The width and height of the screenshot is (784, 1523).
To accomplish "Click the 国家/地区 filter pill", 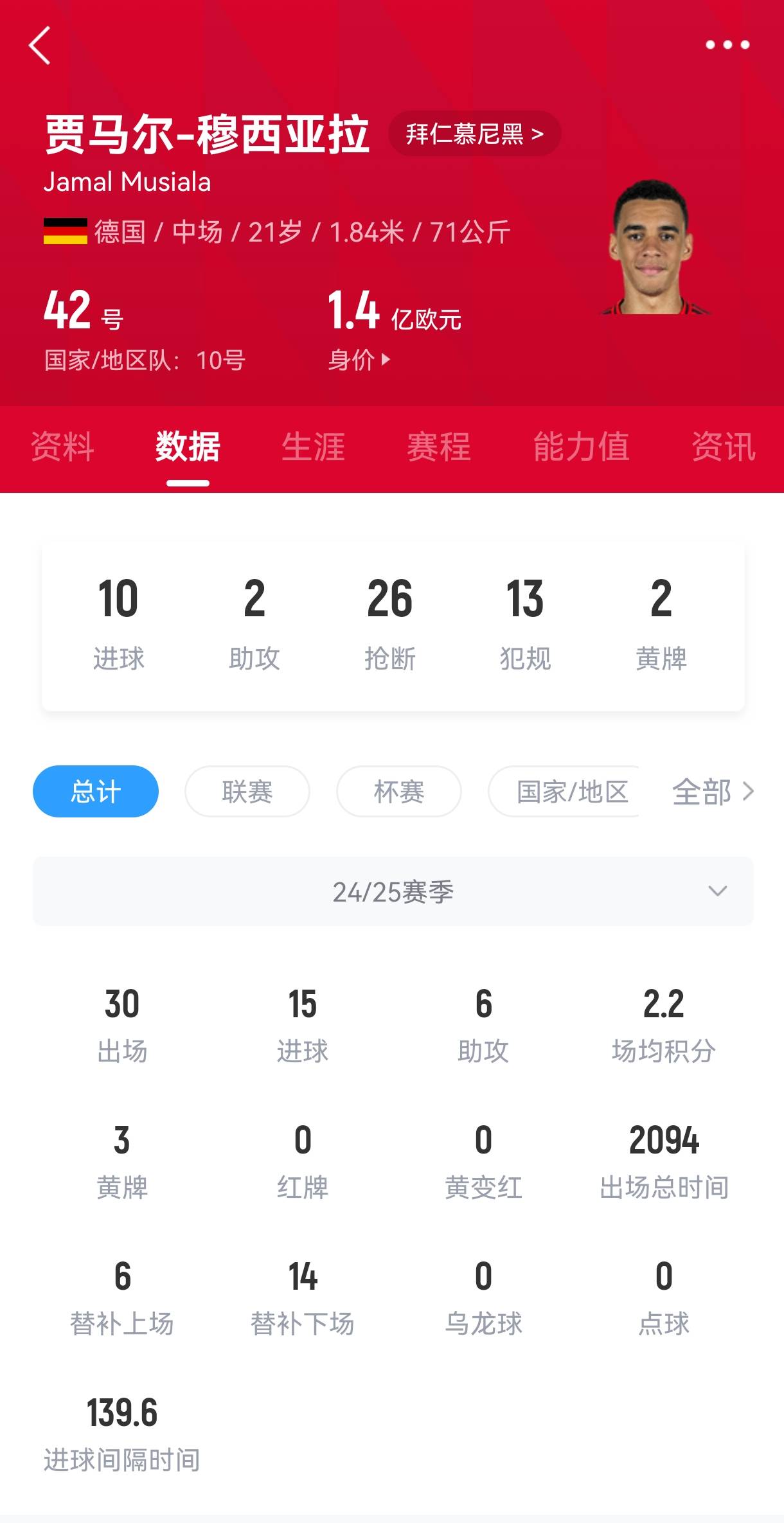I will [x=568, y=792].
